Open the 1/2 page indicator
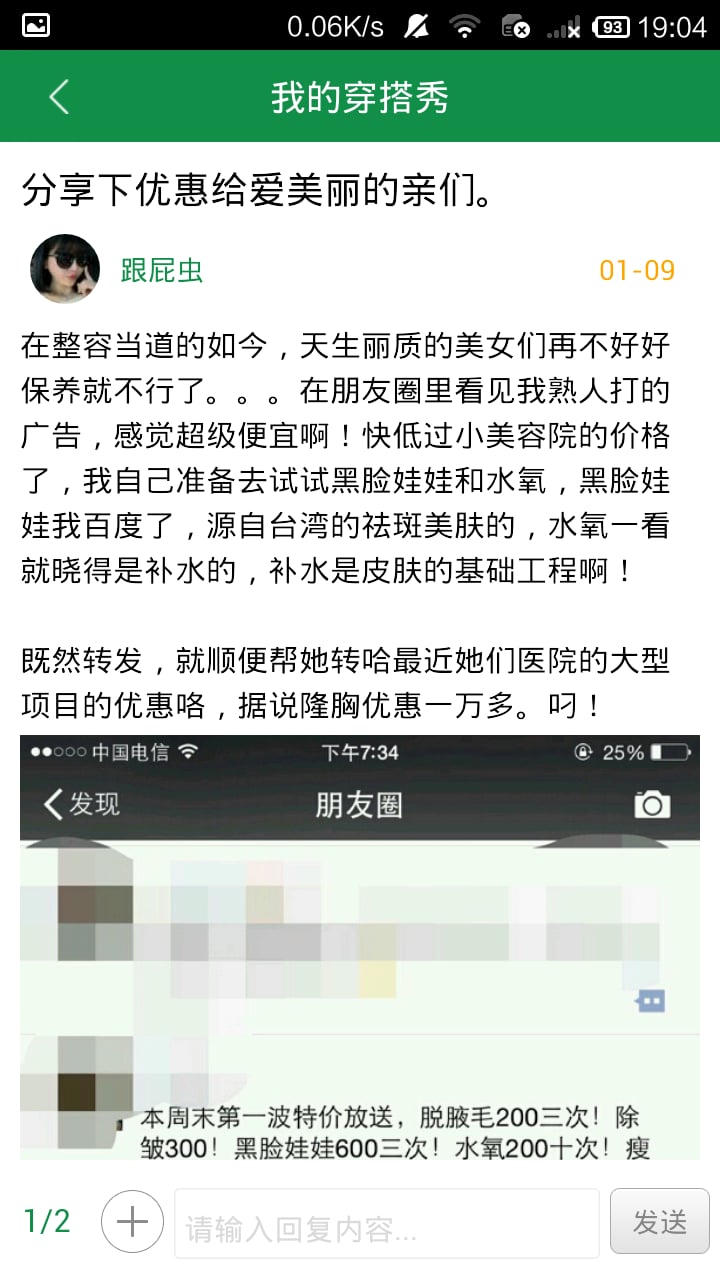The height and width of the screenshot is (1280, 720). pos(48,1221)
